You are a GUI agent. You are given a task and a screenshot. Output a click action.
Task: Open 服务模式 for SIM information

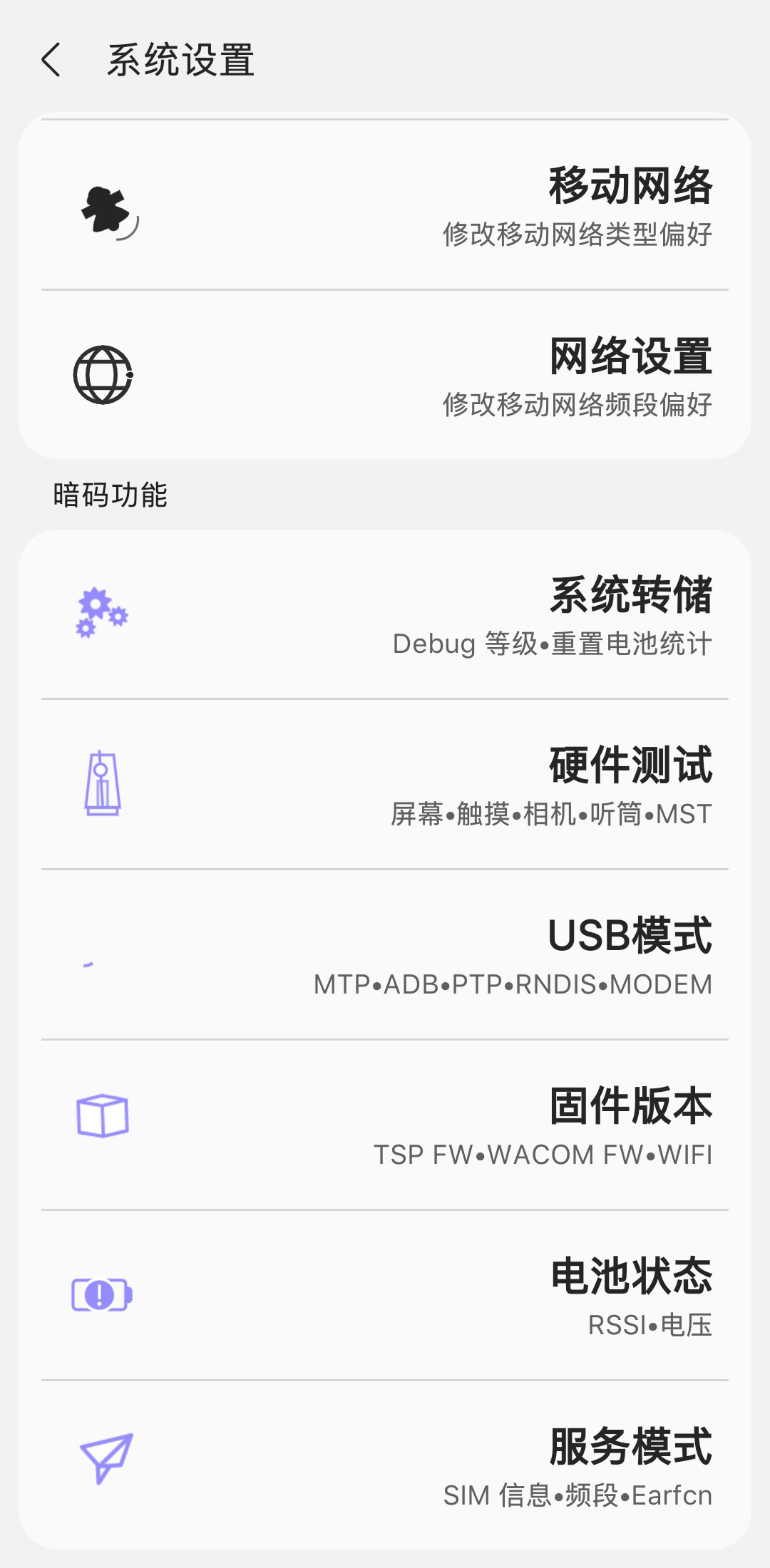point(385,1468)
